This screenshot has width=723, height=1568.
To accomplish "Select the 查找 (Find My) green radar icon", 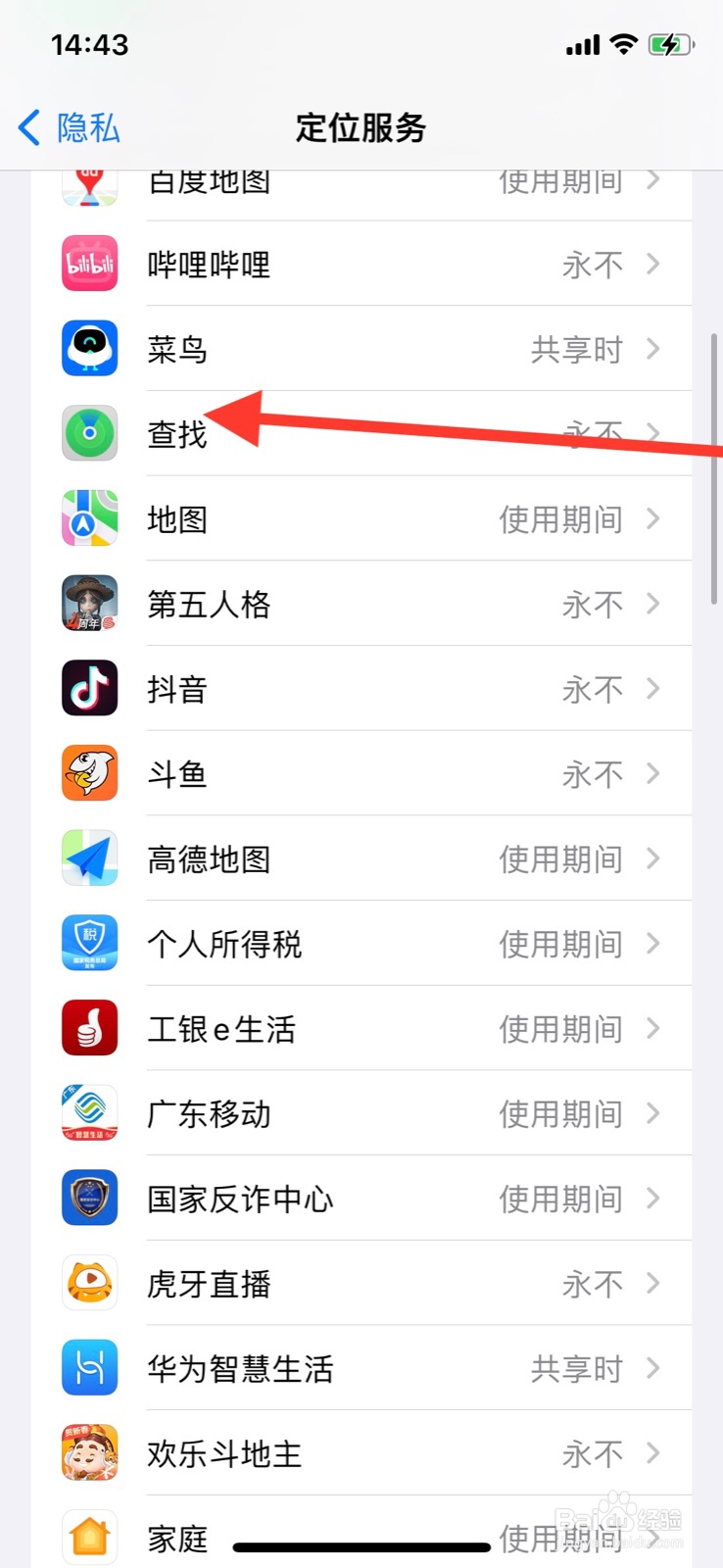I will pyautogui.click(x=89, y=434).
